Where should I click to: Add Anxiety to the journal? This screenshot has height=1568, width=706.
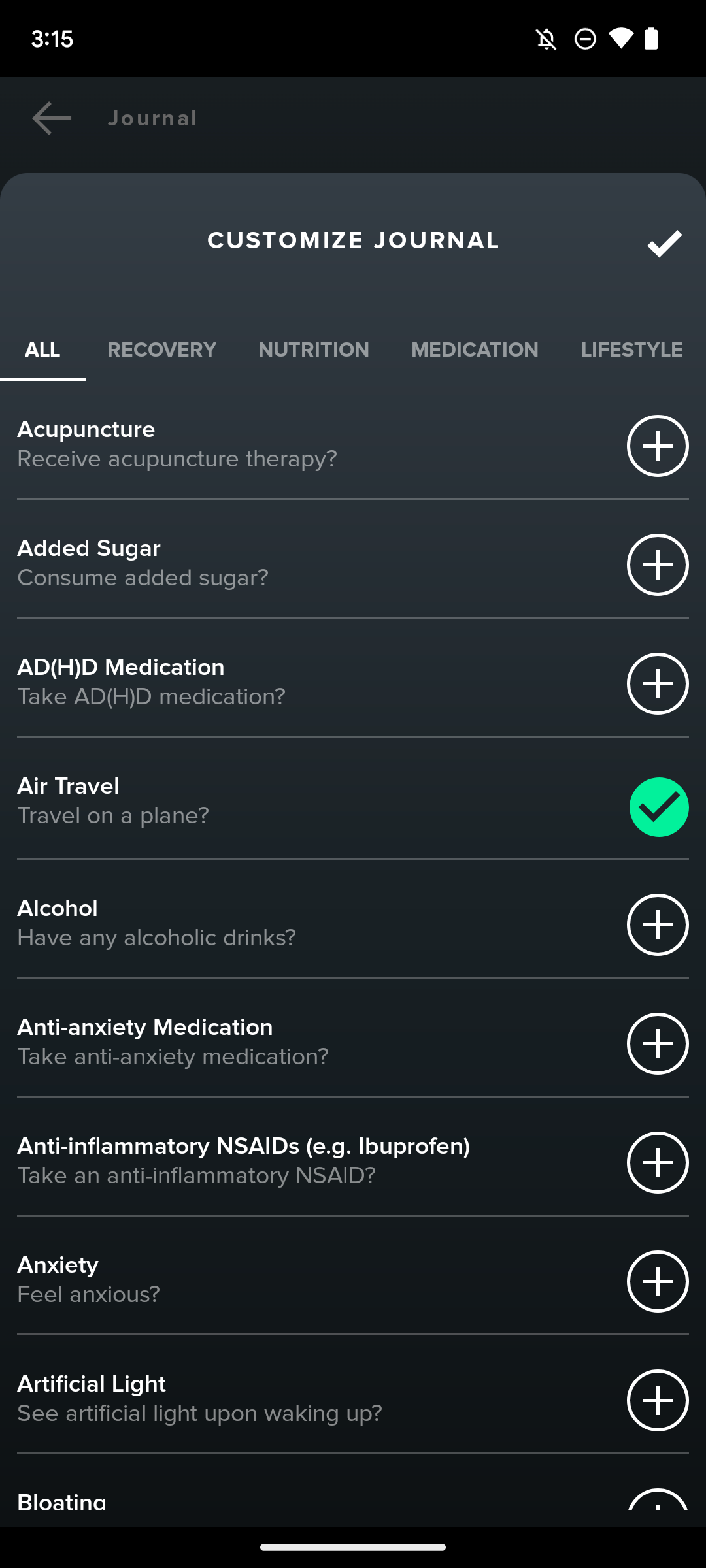click(658, 1281)
